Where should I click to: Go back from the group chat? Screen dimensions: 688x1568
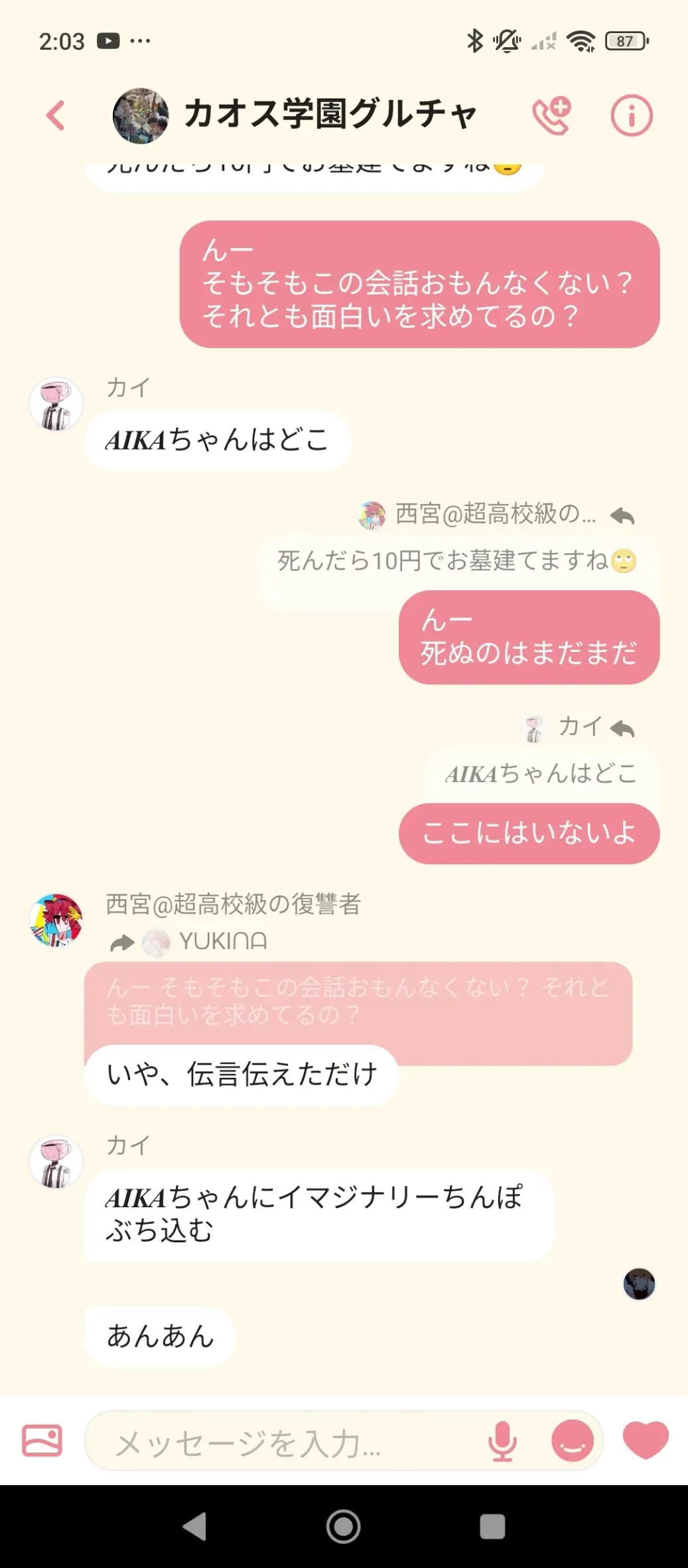[56, 116]
